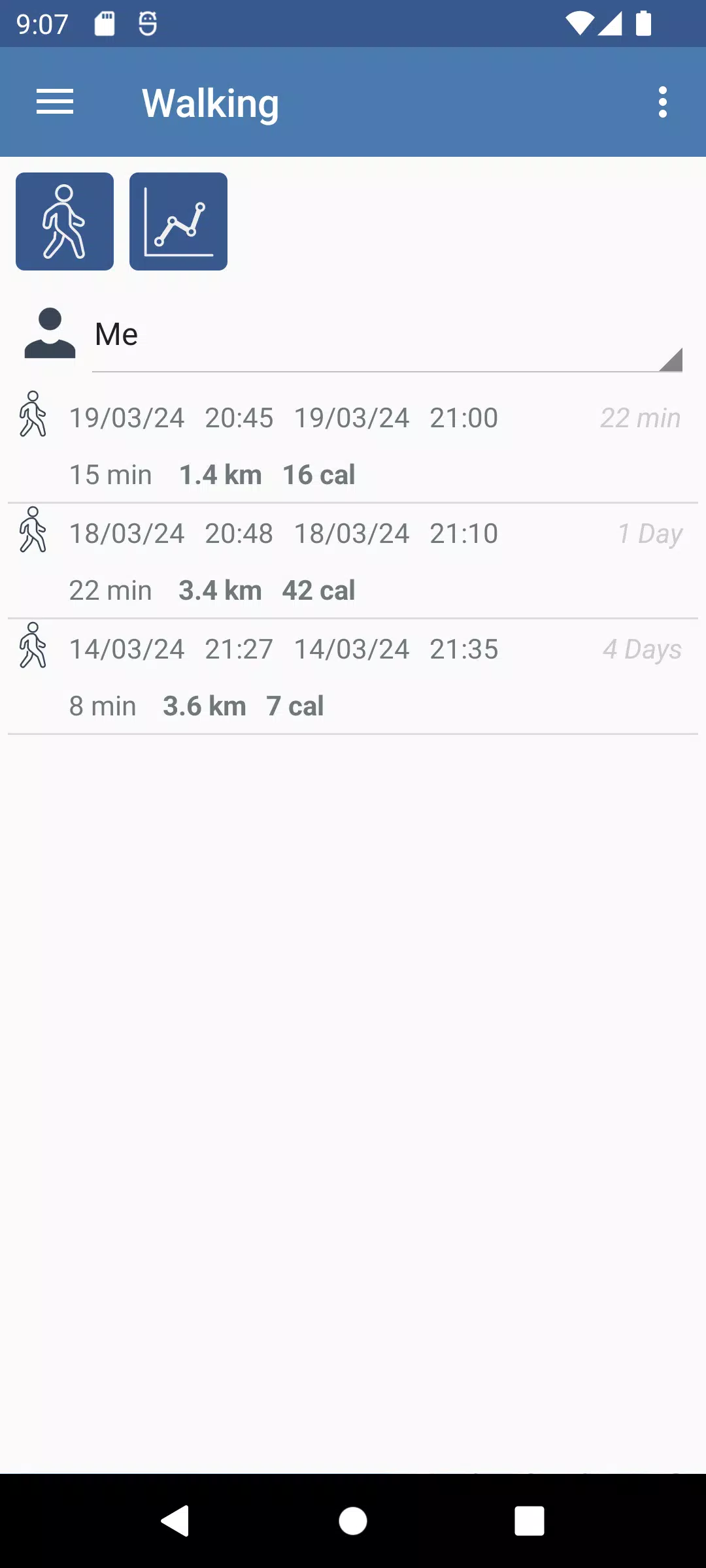
Task: Expand the Me user dropdown
Action: coord(387,335)
